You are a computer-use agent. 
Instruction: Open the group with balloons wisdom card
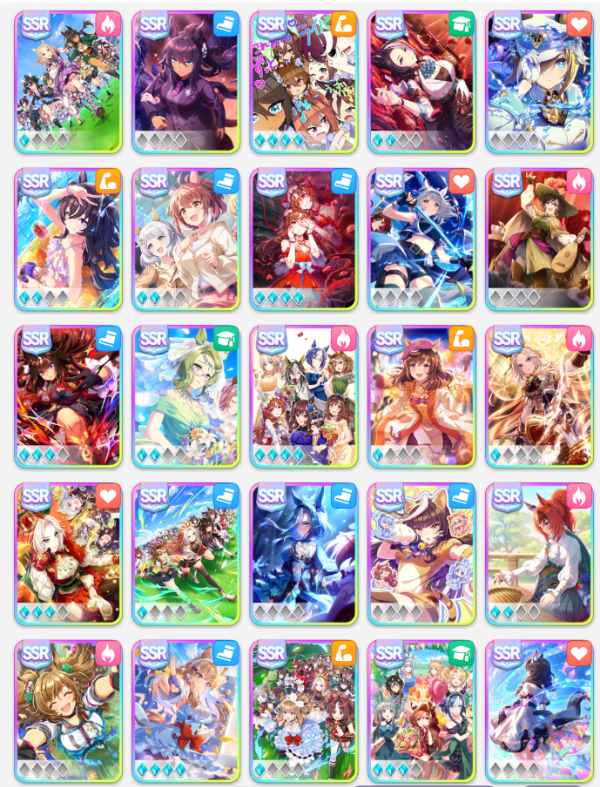point(422,711)
